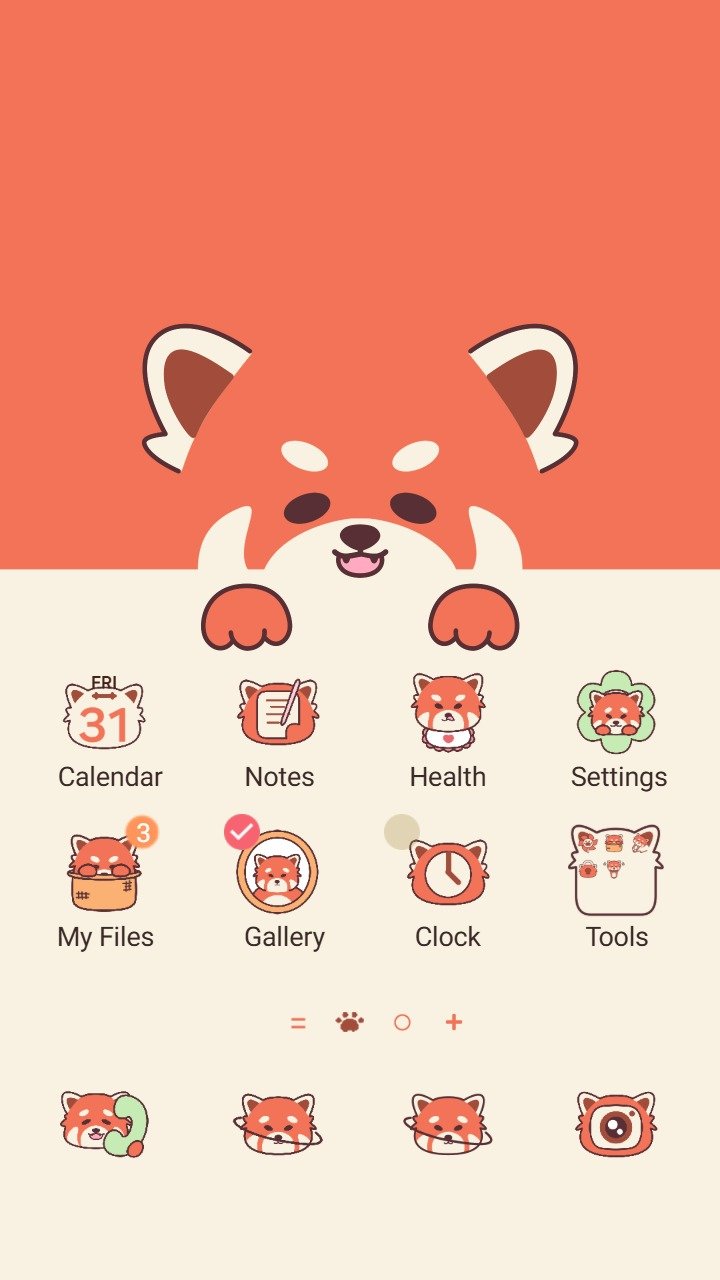This screenshot has height=1280, width=720.
Task: Open the Gallery app
Action: click(278, 873)
